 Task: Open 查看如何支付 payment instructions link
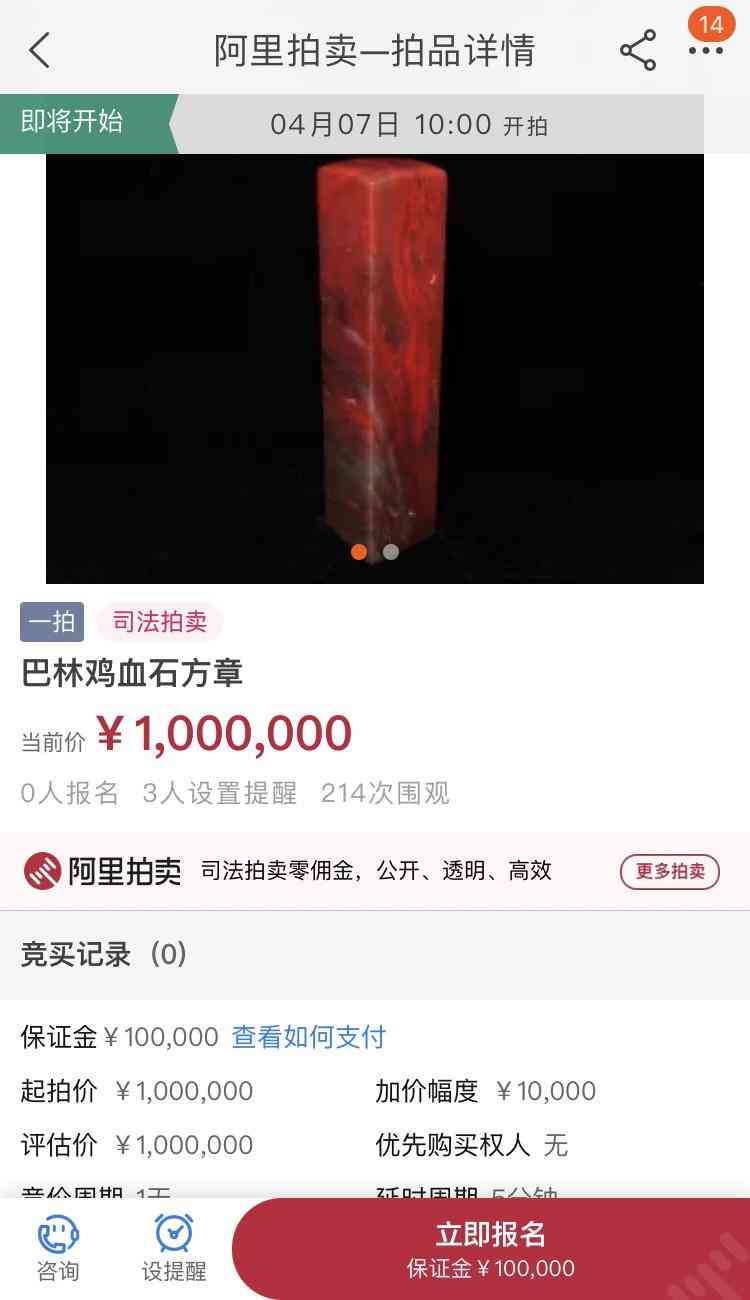[x=307, y=1038]
